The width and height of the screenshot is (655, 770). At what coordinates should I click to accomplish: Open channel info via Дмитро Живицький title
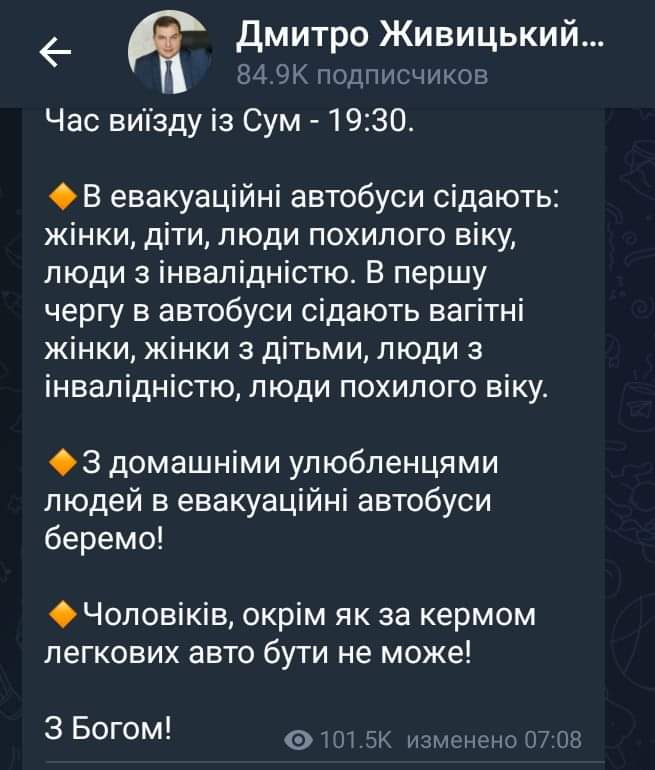[x=420, y=37]
